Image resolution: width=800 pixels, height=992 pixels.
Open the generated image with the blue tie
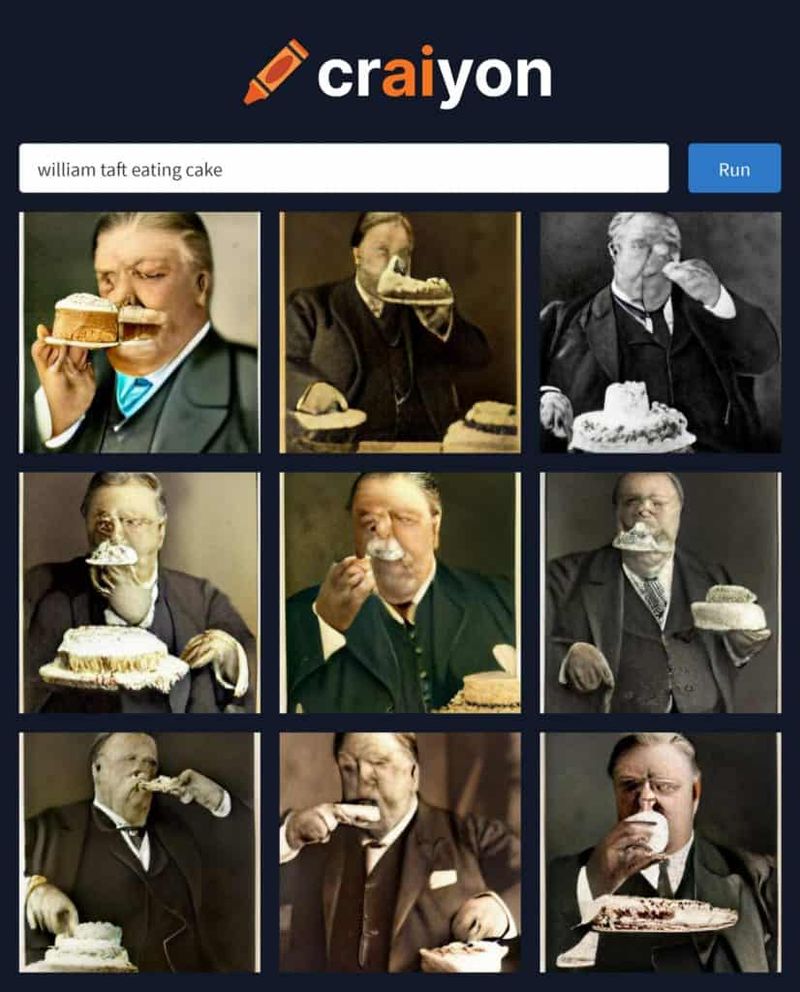click(140, 332)
